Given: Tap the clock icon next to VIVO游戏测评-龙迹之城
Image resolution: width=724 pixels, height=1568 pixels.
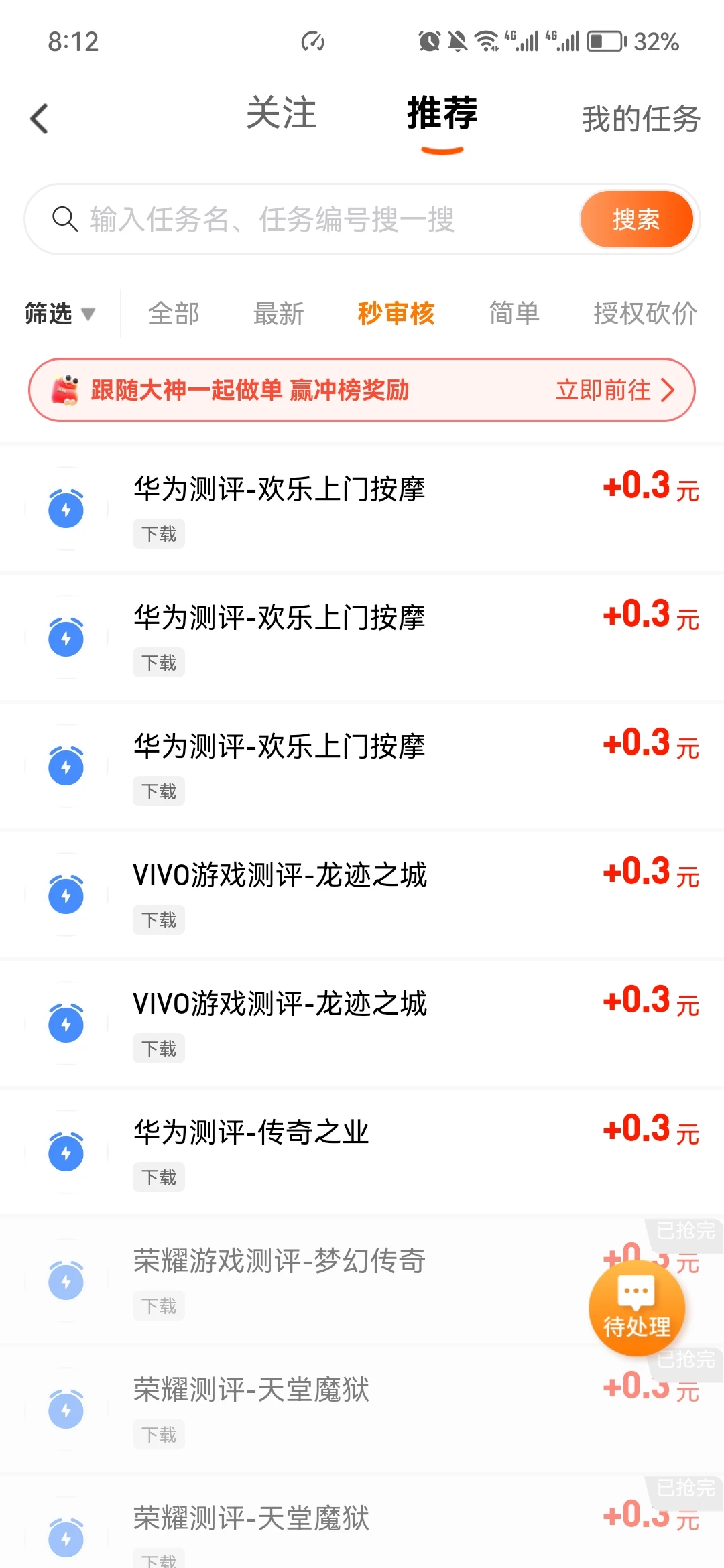Looking at the screenshot, I should (x=65, y=895).
